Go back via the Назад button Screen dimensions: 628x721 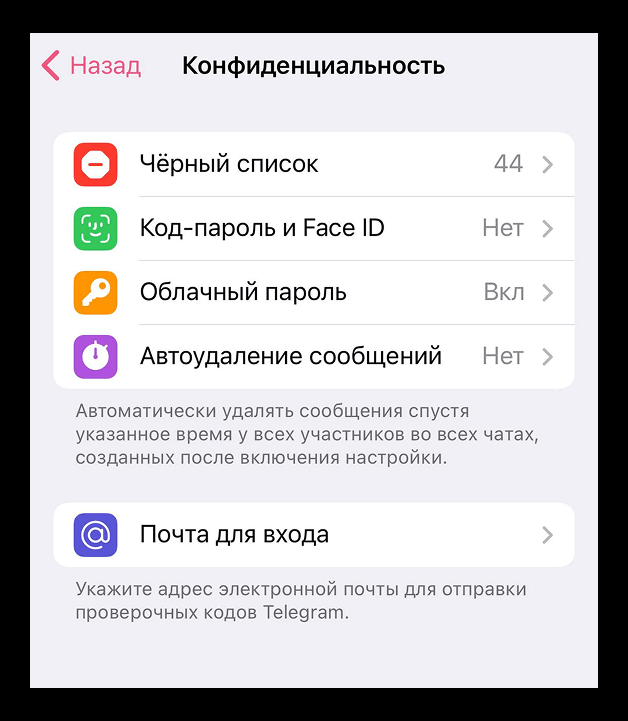point(91,66)
